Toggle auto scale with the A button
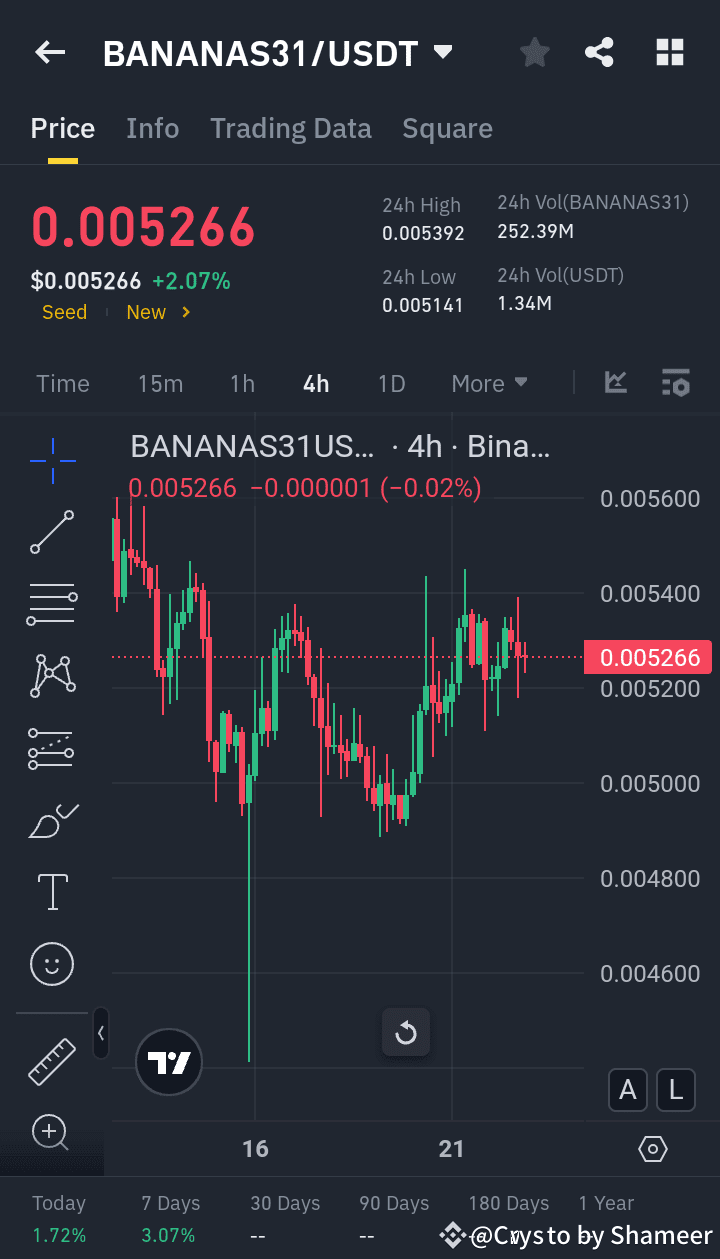Screen dimensions: 720x1259 (628, 1090)
